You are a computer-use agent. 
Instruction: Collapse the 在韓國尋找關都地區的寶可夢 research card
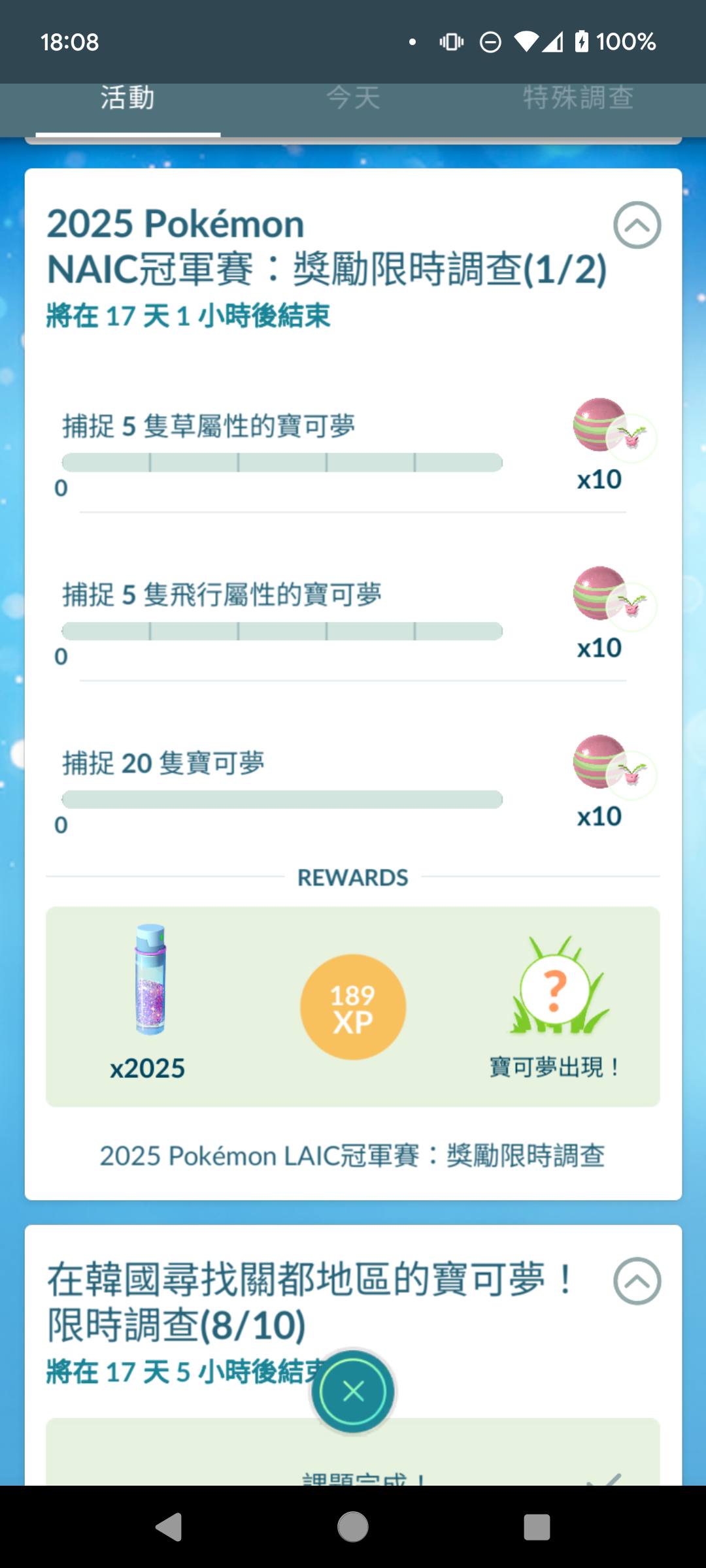[637, 1281]
